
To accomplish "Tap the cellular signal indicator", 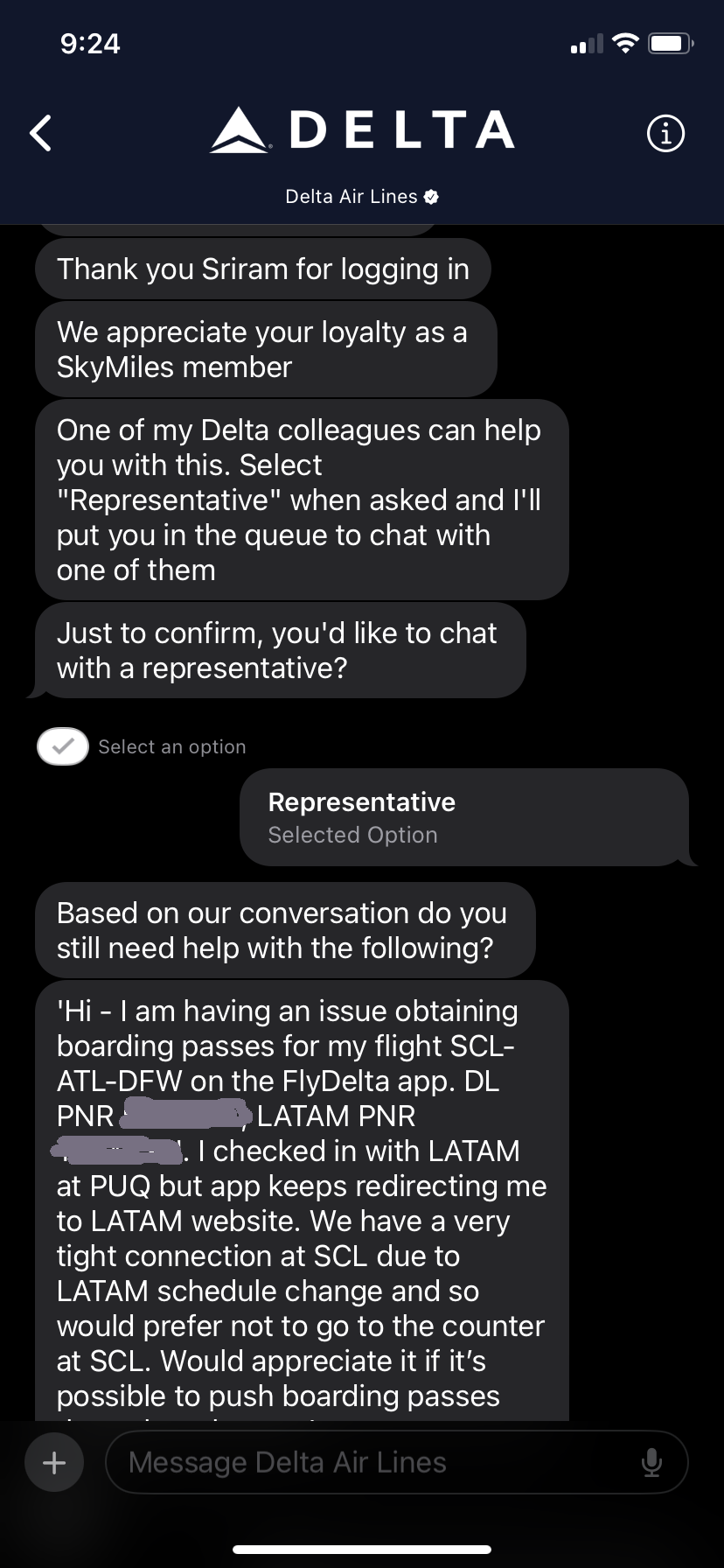I will tap(585, 43).
